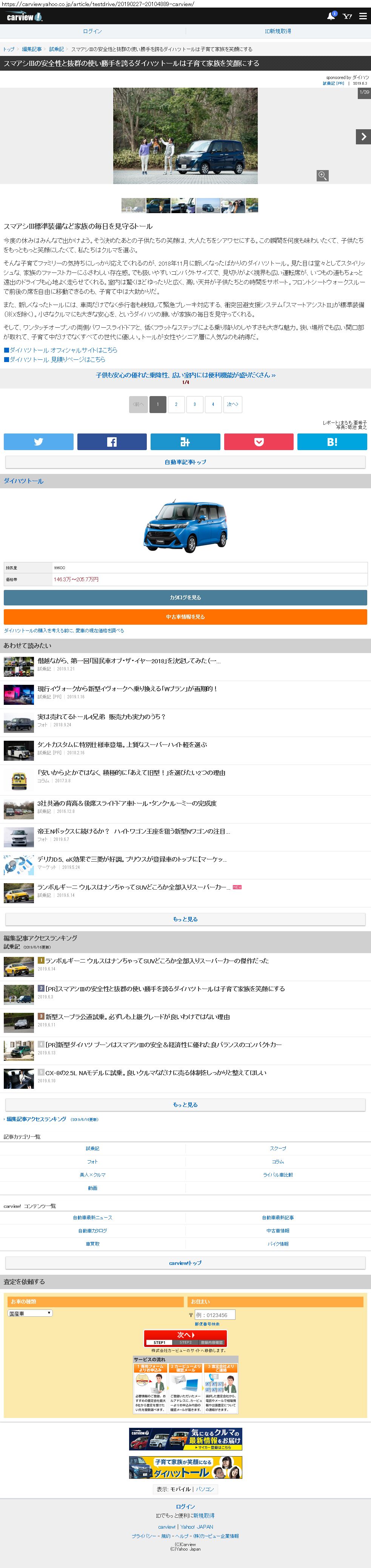371x1568 pixels.
Task: Open ダイハツ トール オフィシャルサイト link
Action: (63, 350)
